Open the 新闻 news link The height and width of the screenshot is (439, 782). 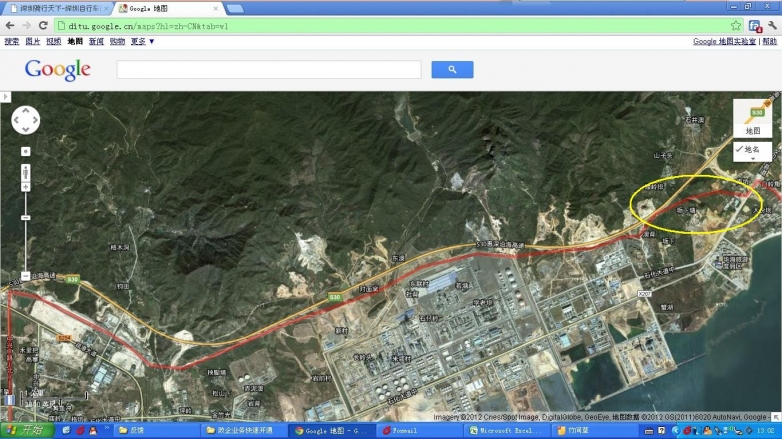(x=96, y=42)
